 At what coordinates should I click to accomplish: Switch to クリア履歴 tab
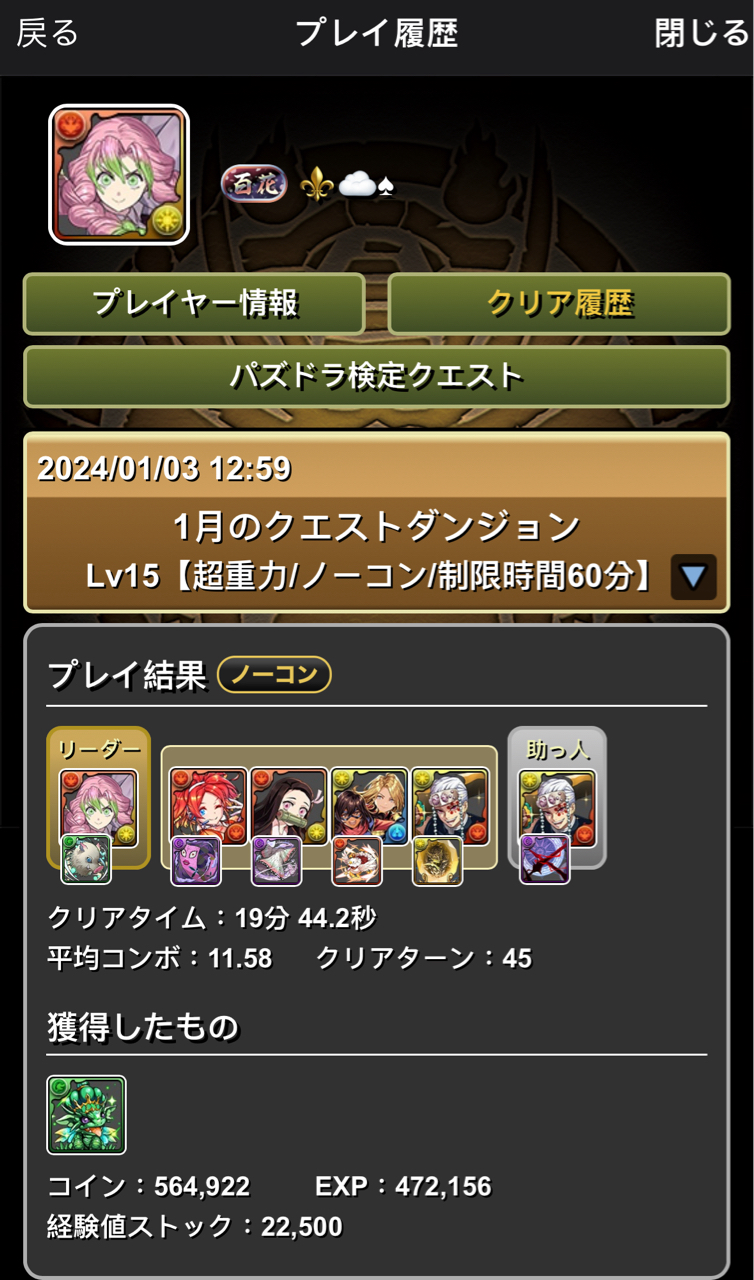[559, 303]
